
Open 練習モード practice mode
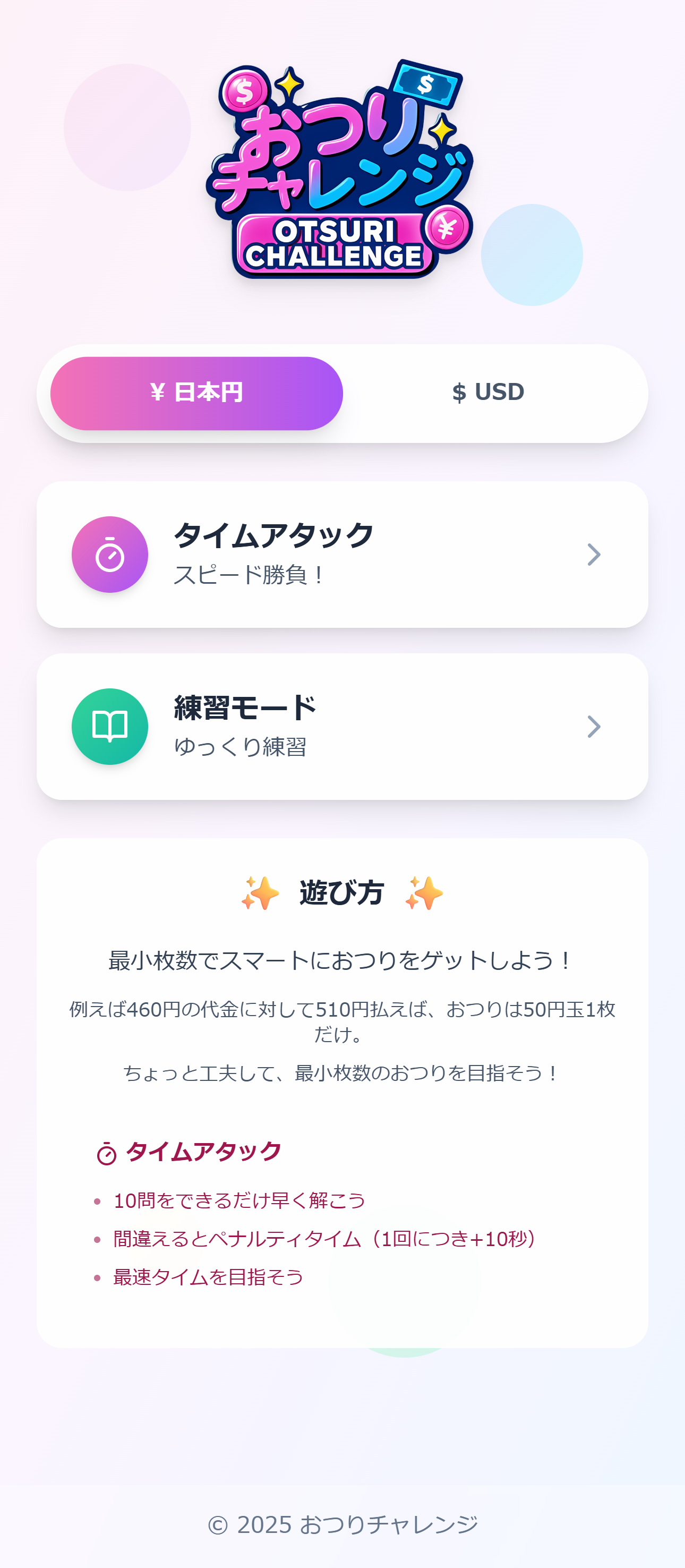coord(342,726)
